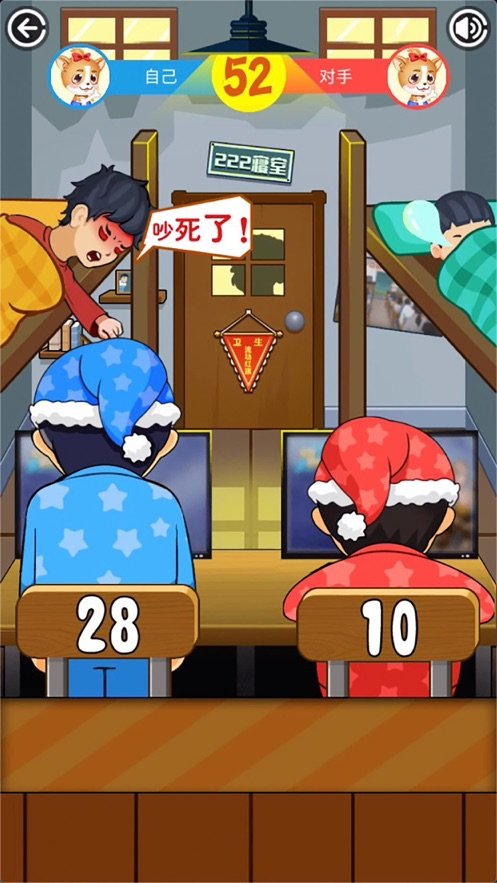This screenshot has width=497, height=883.
Task: Go back with the arrow button
Action: [x=26, y=28]
